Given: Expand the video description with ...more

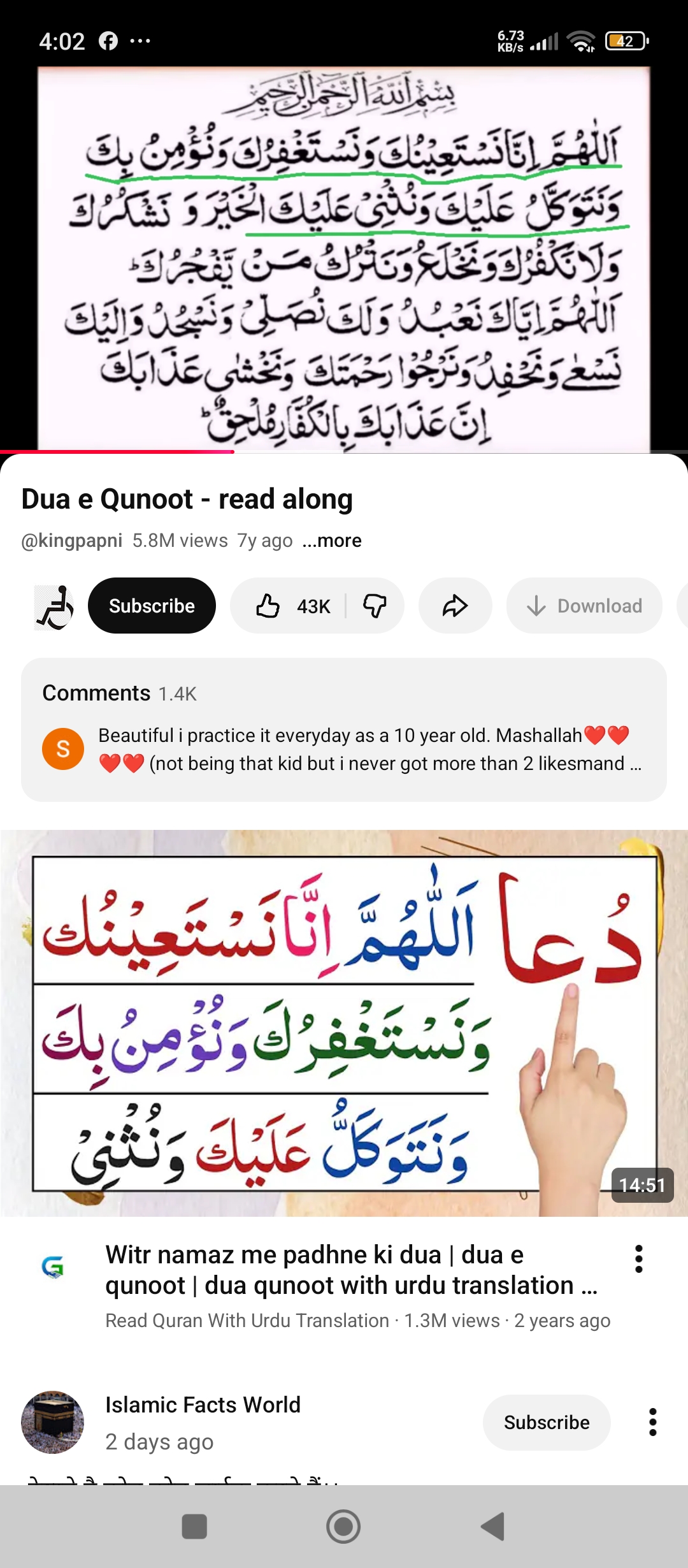Looking at the screenshot, I should tap(332, 541).
